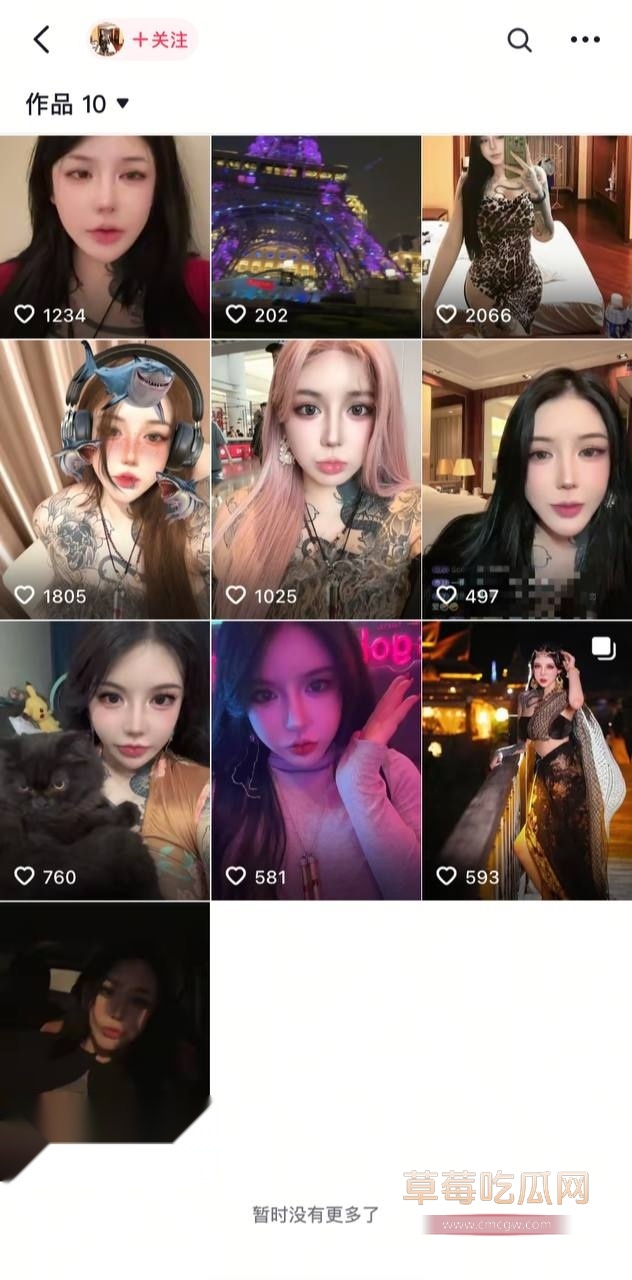Open the video with 1234 likes
The height and width of the screenshot is (1280, 632).
[x=105, y=236]
